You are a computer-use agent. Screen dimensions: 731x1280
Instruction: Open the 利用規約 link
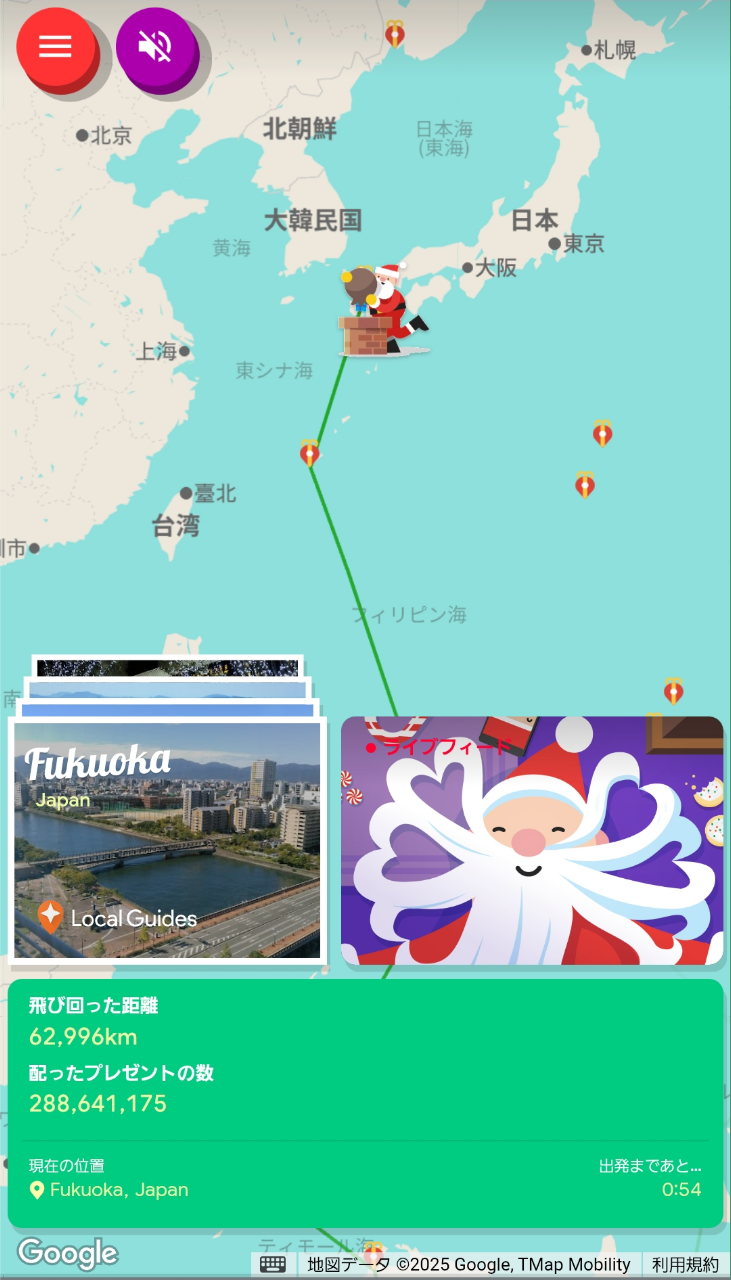(685, 1265)
